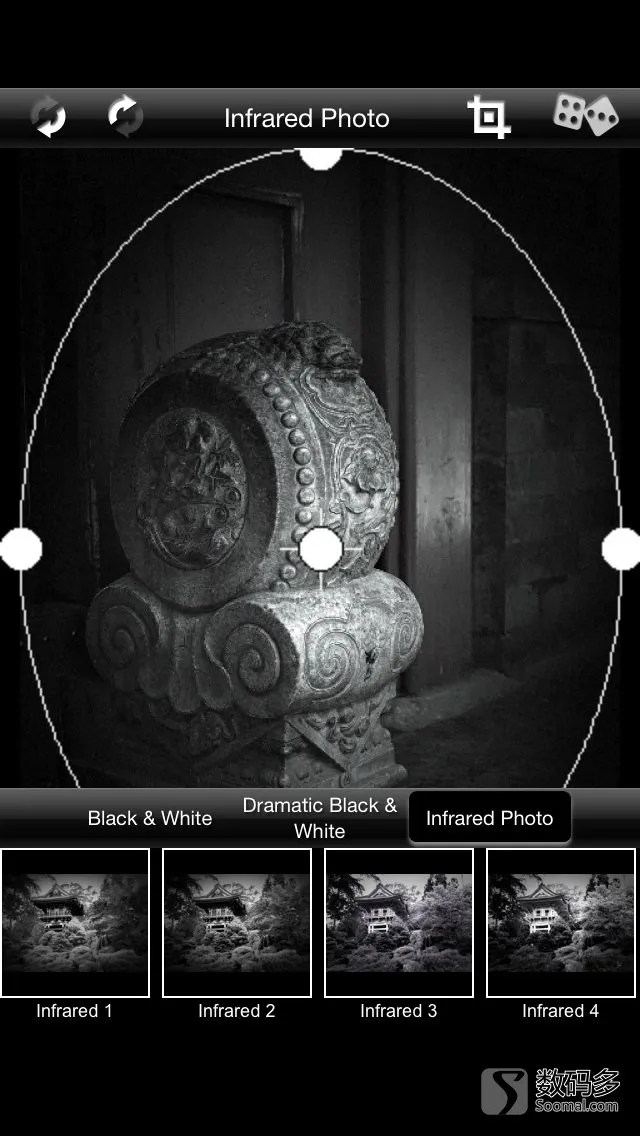Tap the top vignette edge handle
Screen dimensions: 640x1136
[320, 157]
